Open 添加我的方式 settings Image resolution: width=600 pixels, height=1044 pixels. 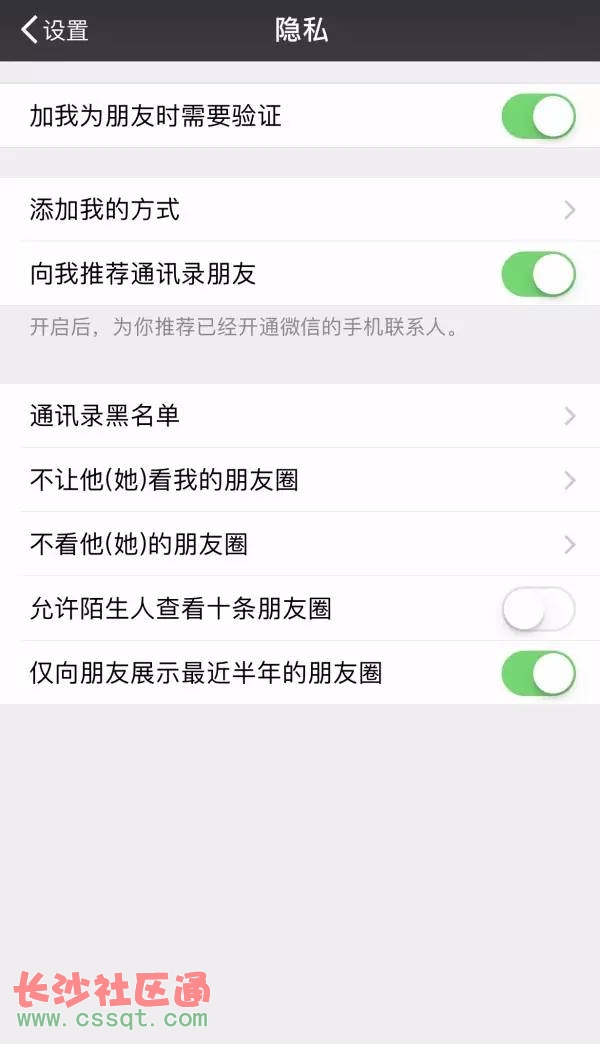300,210
